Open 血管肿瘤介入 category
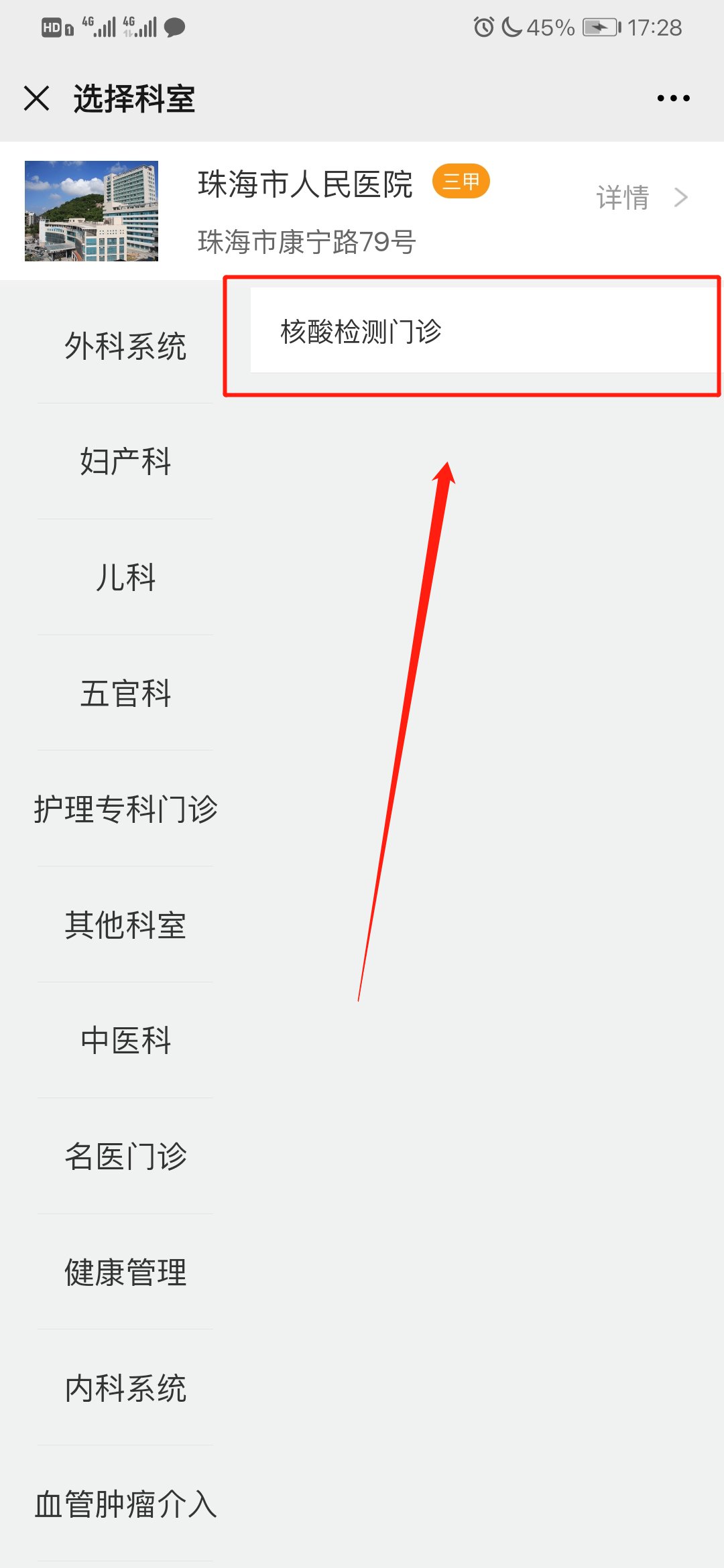This screenshot has width=724, height=1568. pyautogui.click(x=125, y=1504)
